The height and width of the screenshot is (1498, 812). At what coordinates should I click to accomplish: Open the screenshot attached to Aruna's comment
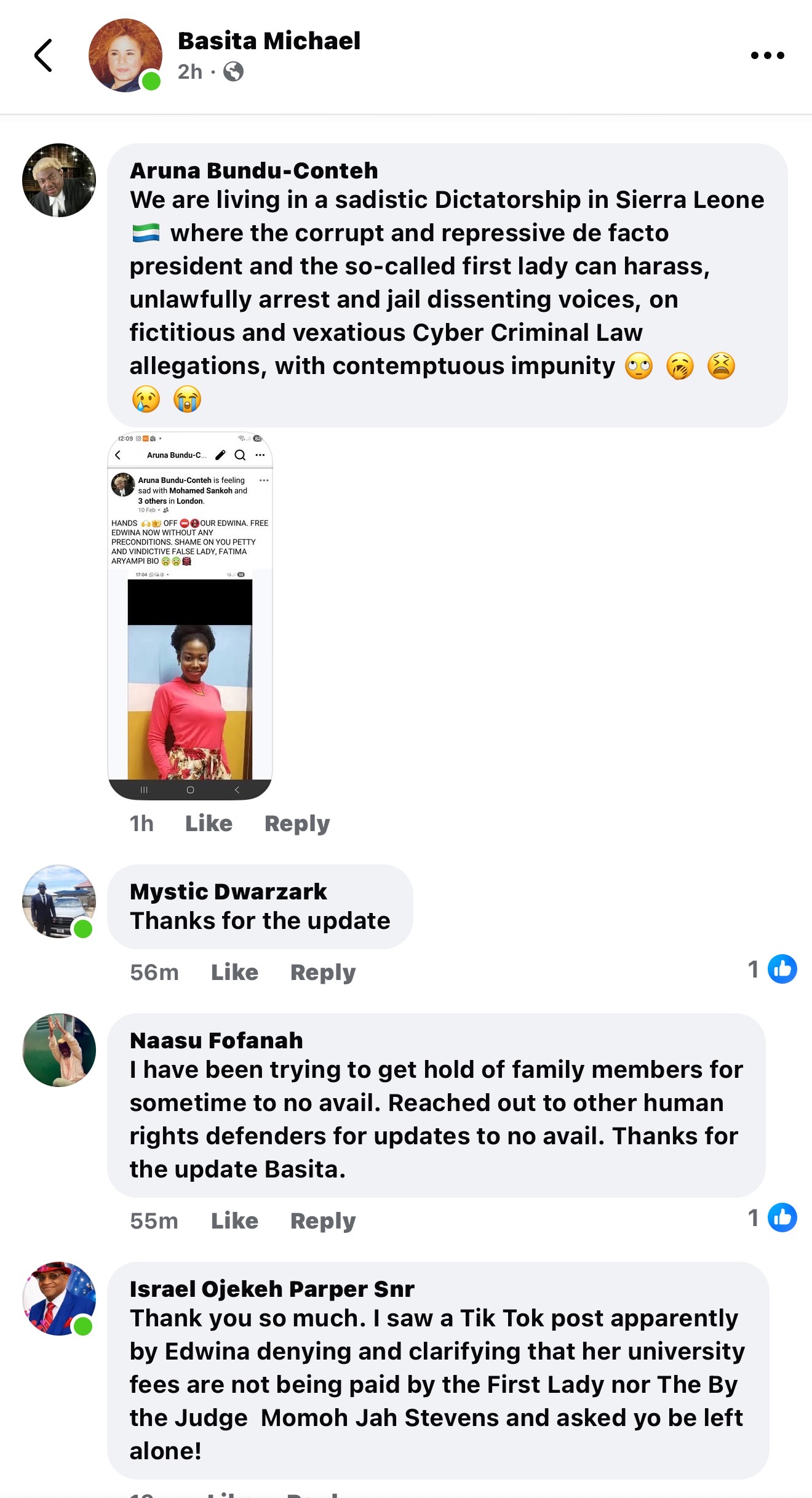[190, 615]
